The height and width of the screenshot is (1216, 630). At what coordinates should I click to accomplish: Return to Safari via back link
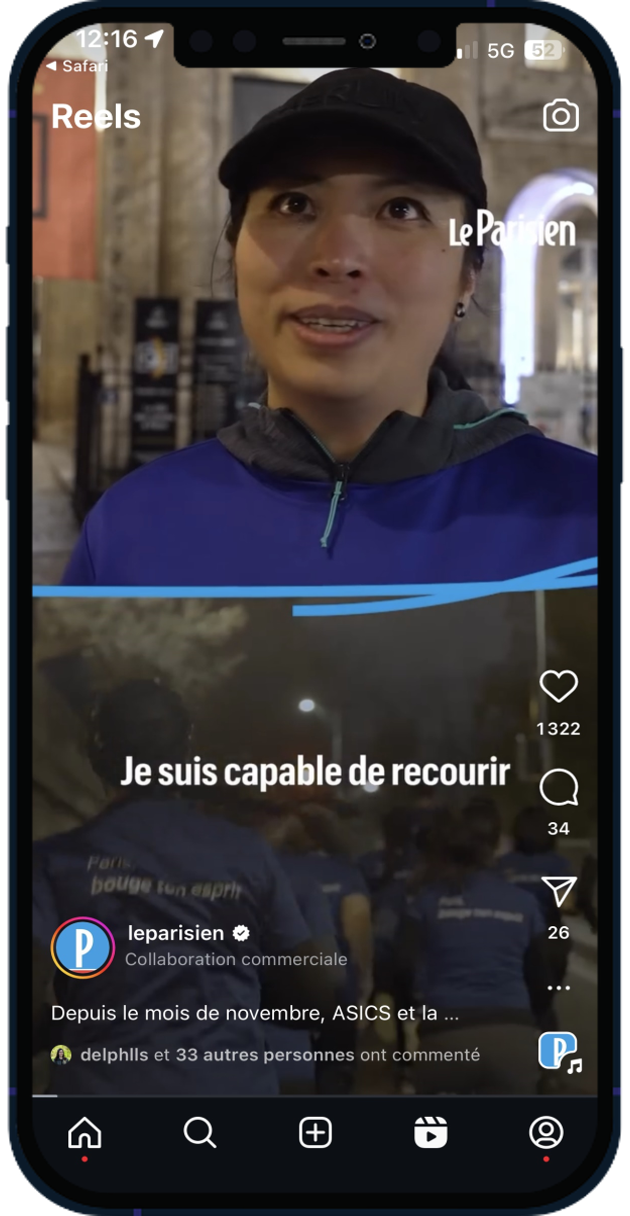pos(77,66)
